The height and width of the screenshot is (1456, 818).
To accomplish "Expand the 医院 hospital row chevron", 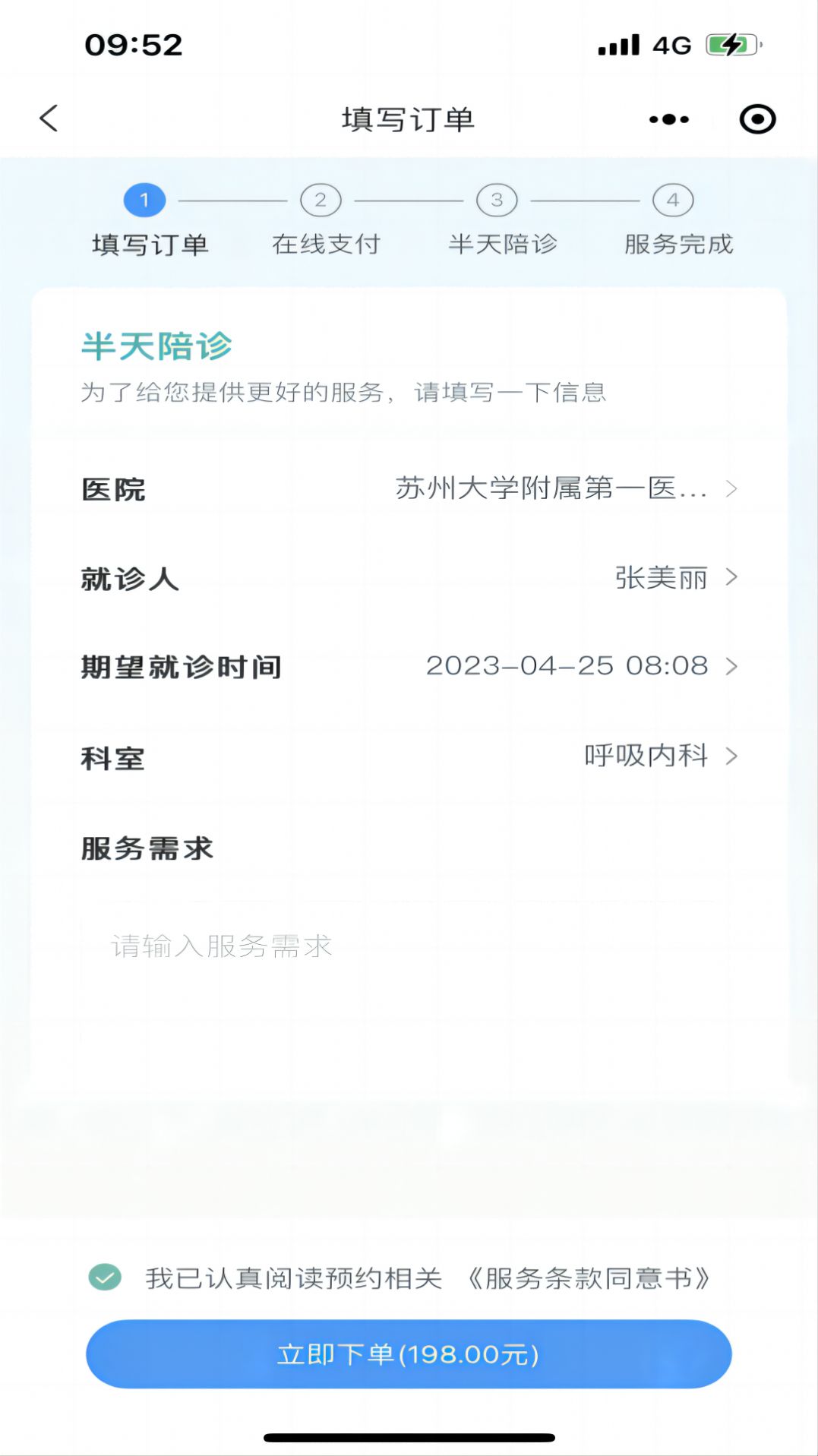I will point(731,490).
